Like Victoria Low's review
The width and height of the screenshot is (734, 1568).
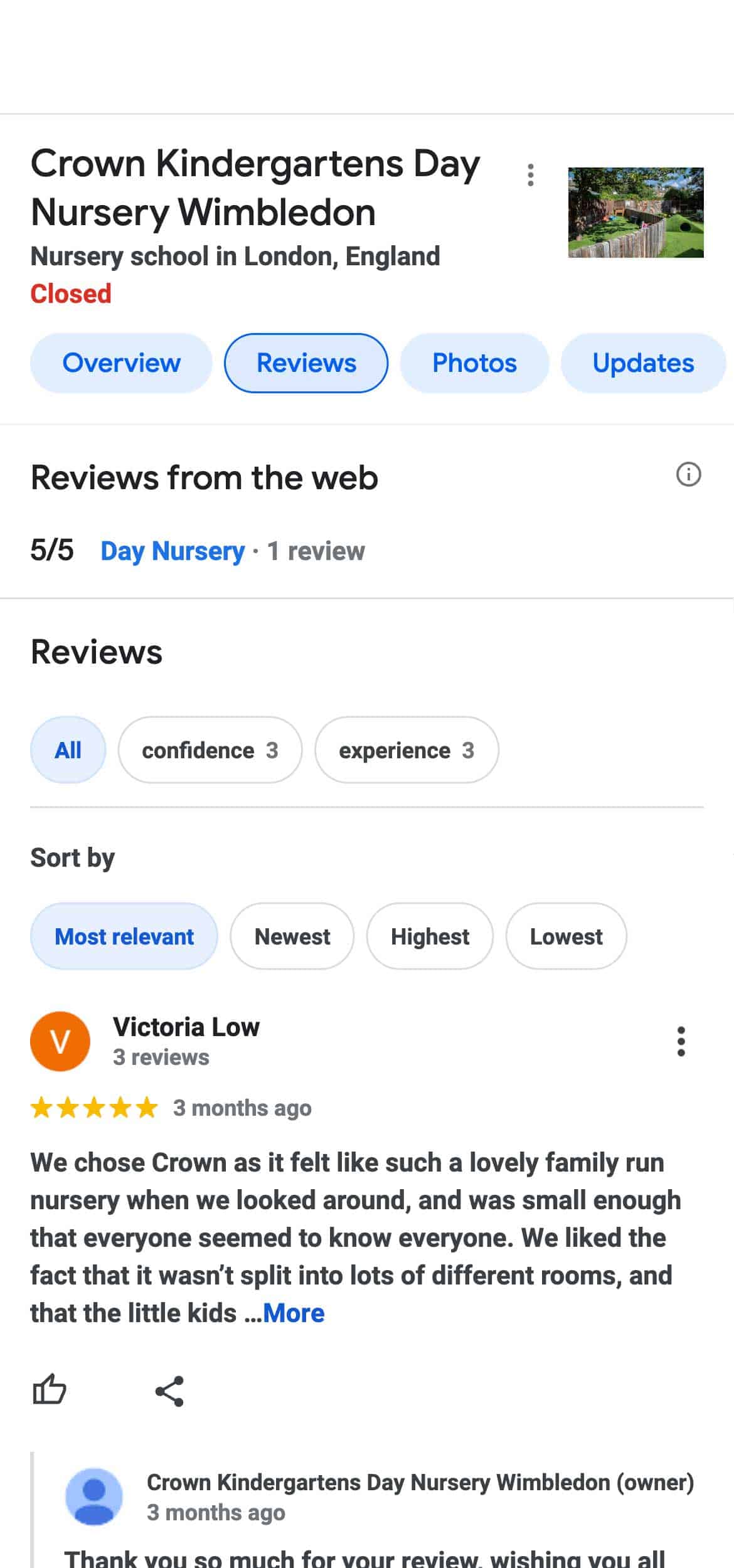50,1391
